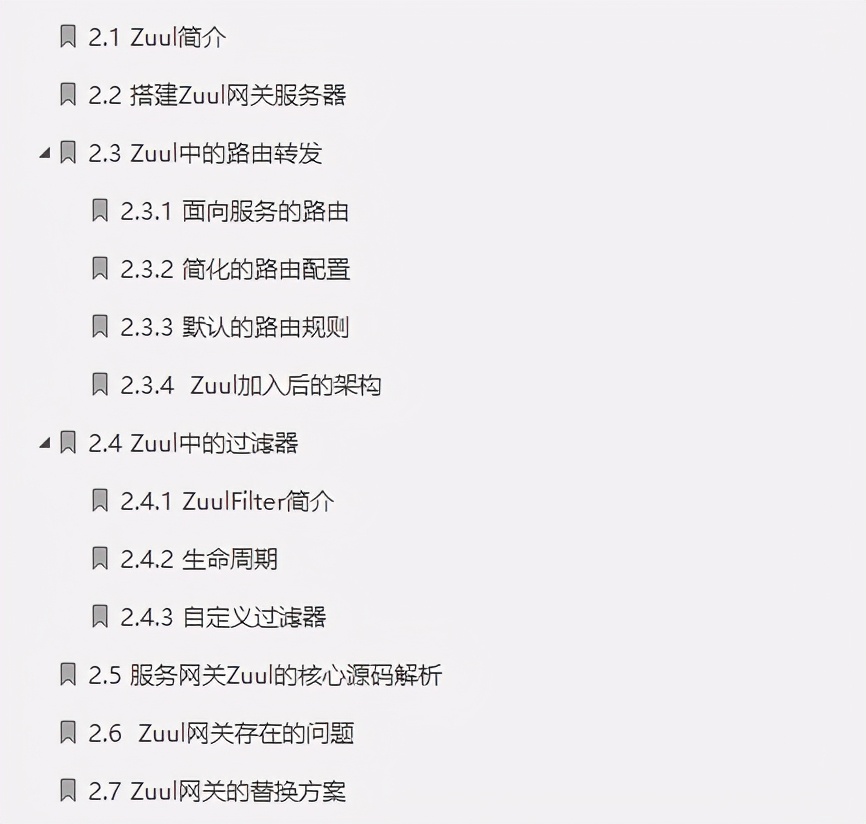The image size is (866, 824).
Task: Collapse the 2.3 Zuul中的路由转发 section
Action: [44, 154]
